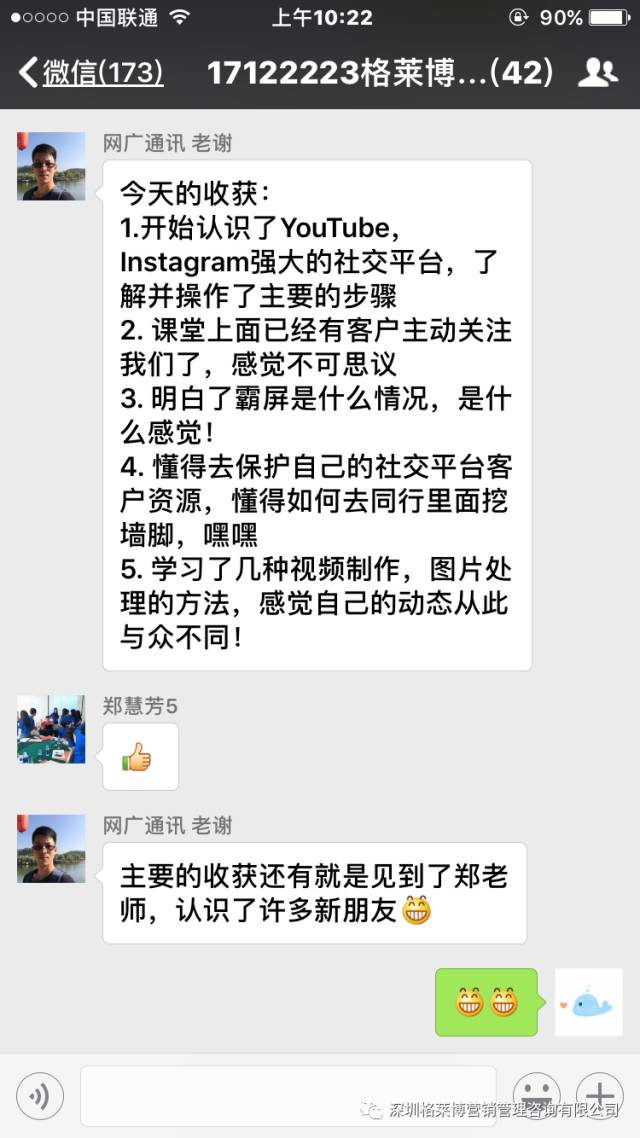The width and height of the screenshot is (640, 1138).
Task: Open the group members info icon
Action: (x=598, y=73)
